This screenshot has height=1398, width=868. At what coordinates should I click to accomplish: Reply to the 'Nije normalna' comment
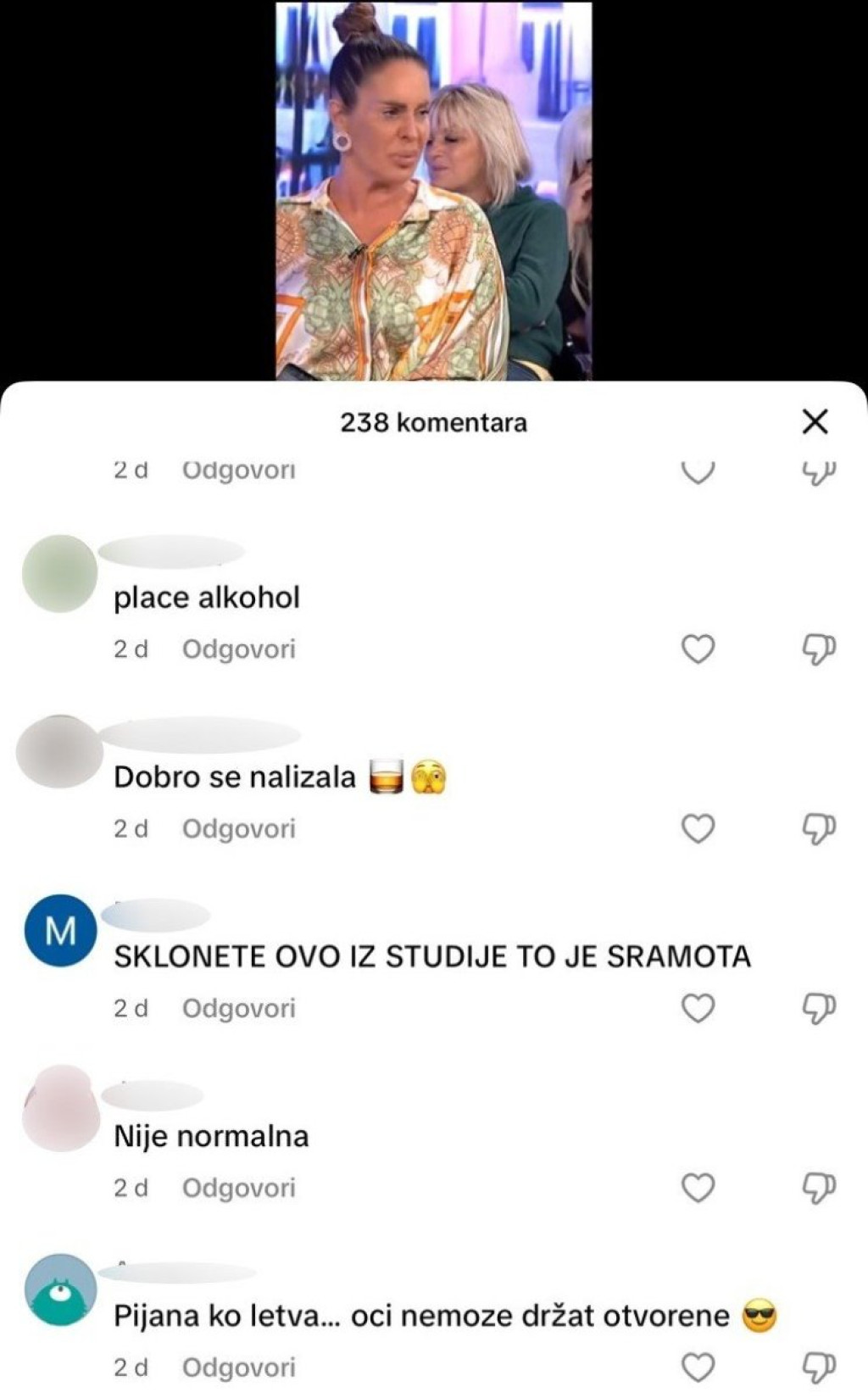pos(239,1189)
